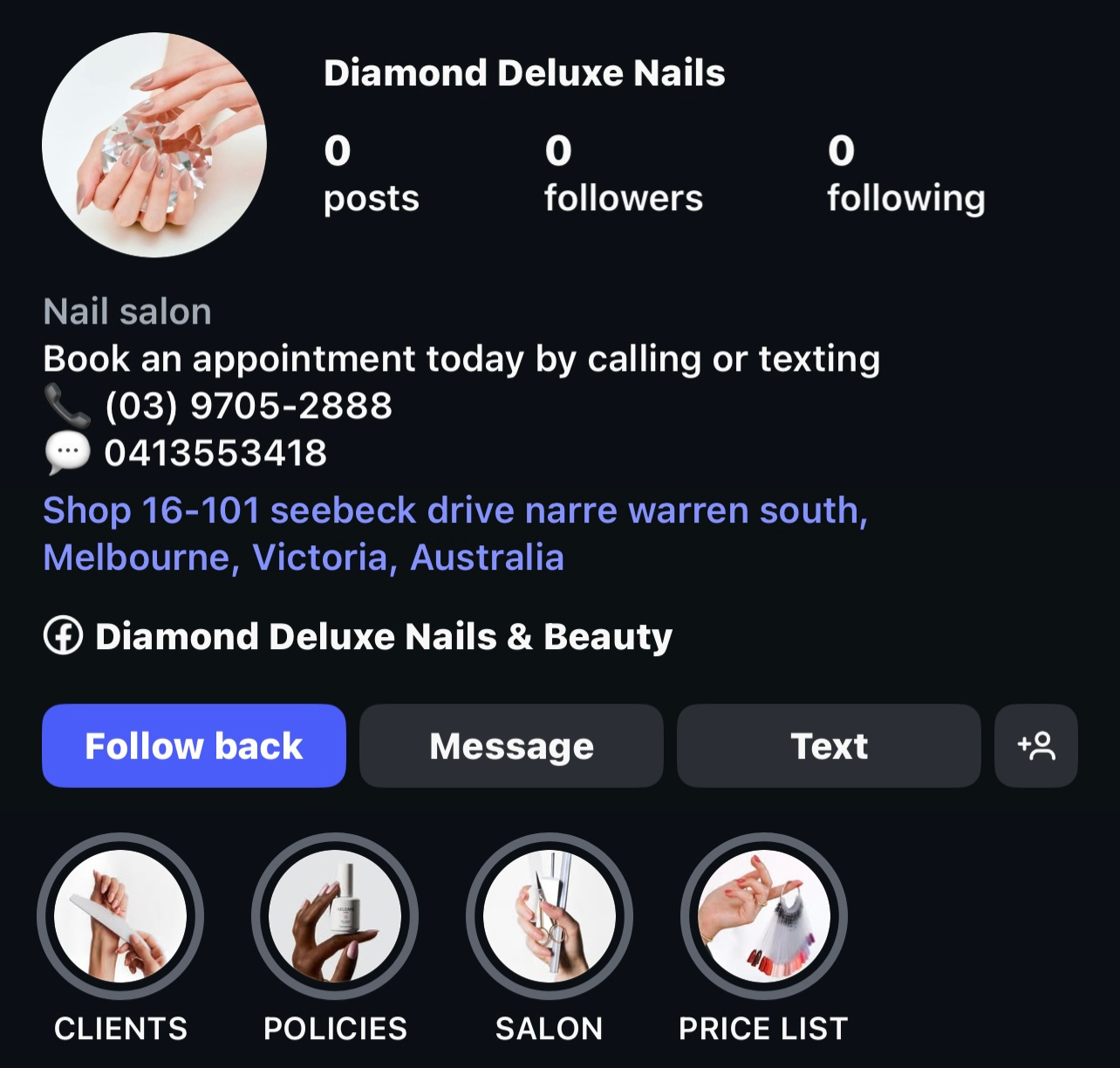Open the PRICE LIST highlight

[764, 916]
